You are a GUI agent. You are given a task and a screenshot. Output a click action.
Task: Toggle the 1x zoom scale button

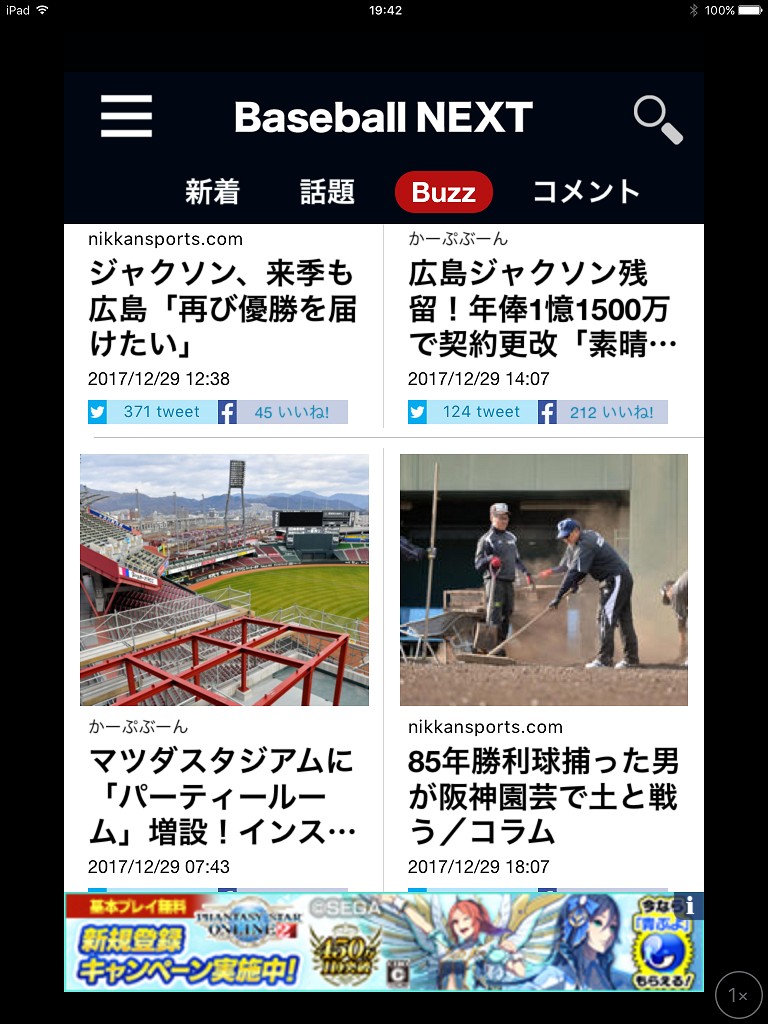(739, 995)
